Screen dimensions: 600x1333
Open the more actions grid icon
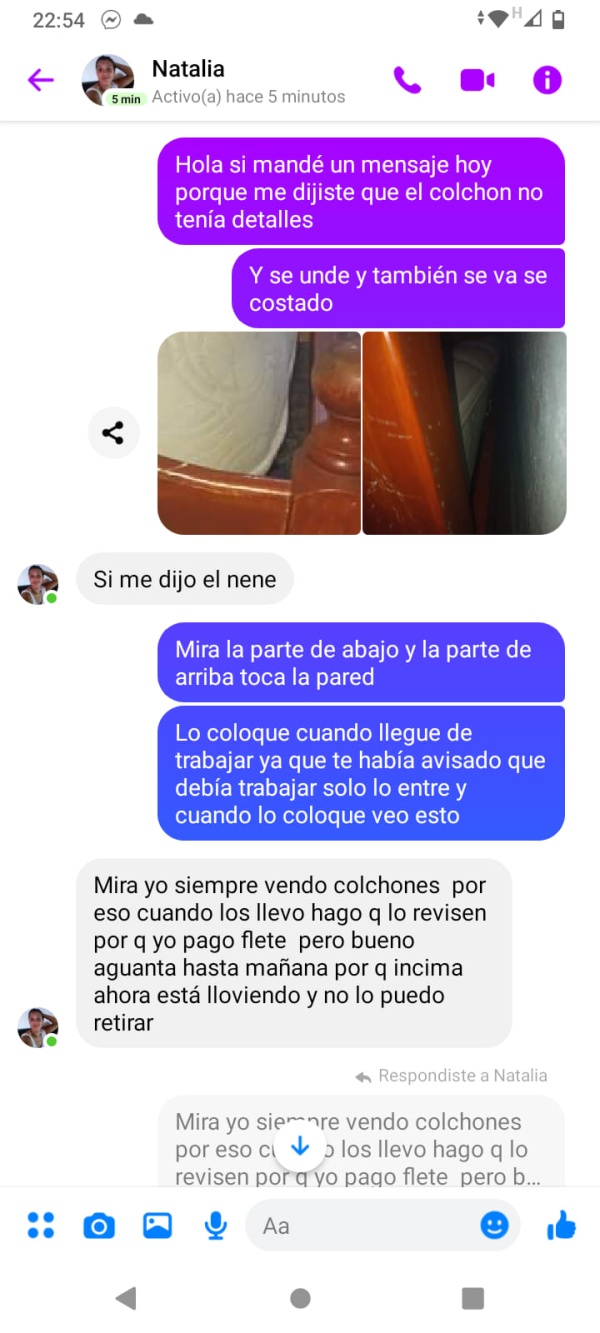click(x=41, y=1225)
